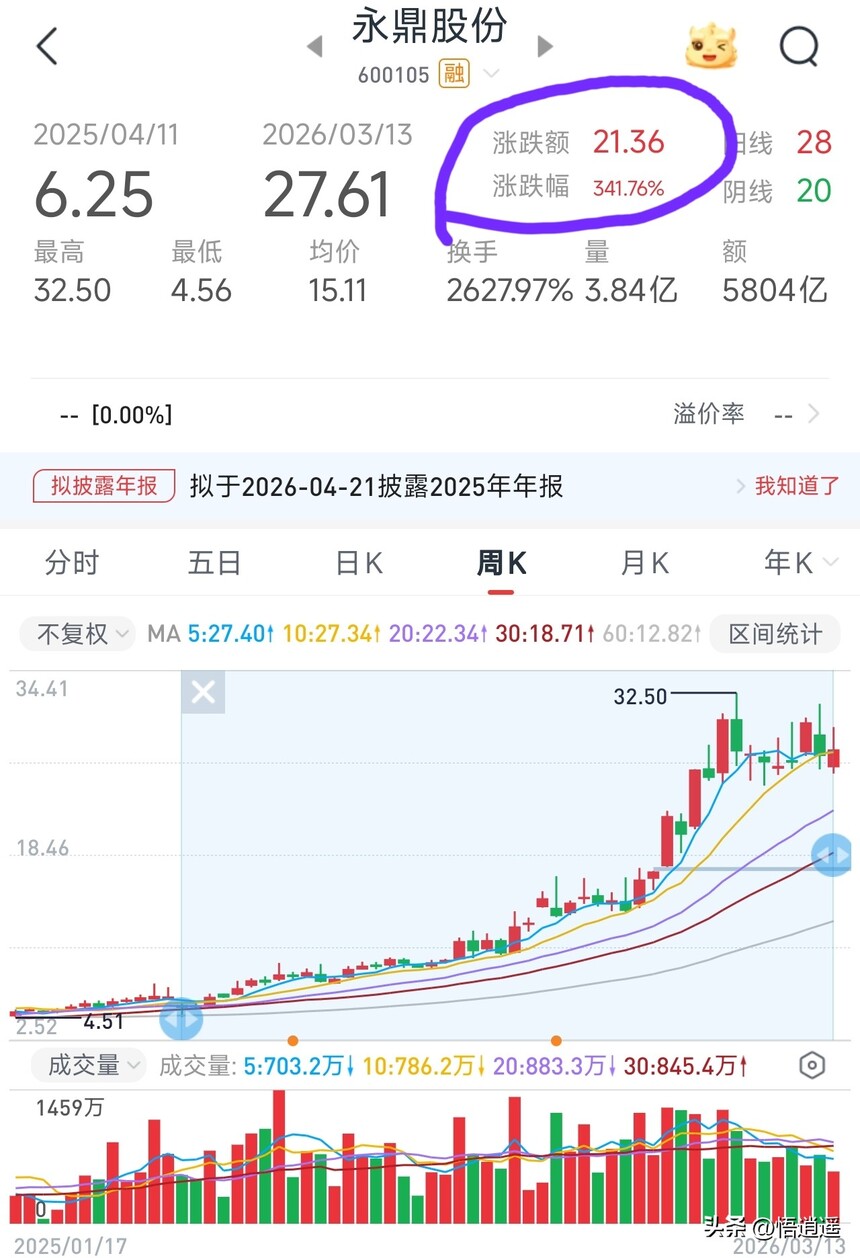860x1258 pixels.
Task: Tap the 区间统计 button
Action: pyautogui.click(x=775, y=634)
